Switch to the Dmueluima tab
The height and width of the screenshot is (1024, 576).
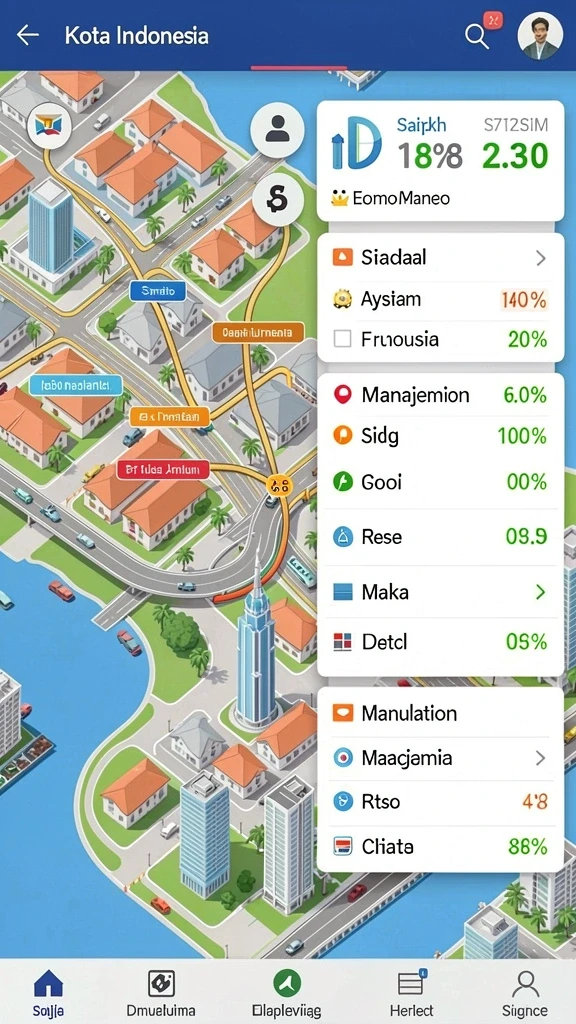coord(161,991)
